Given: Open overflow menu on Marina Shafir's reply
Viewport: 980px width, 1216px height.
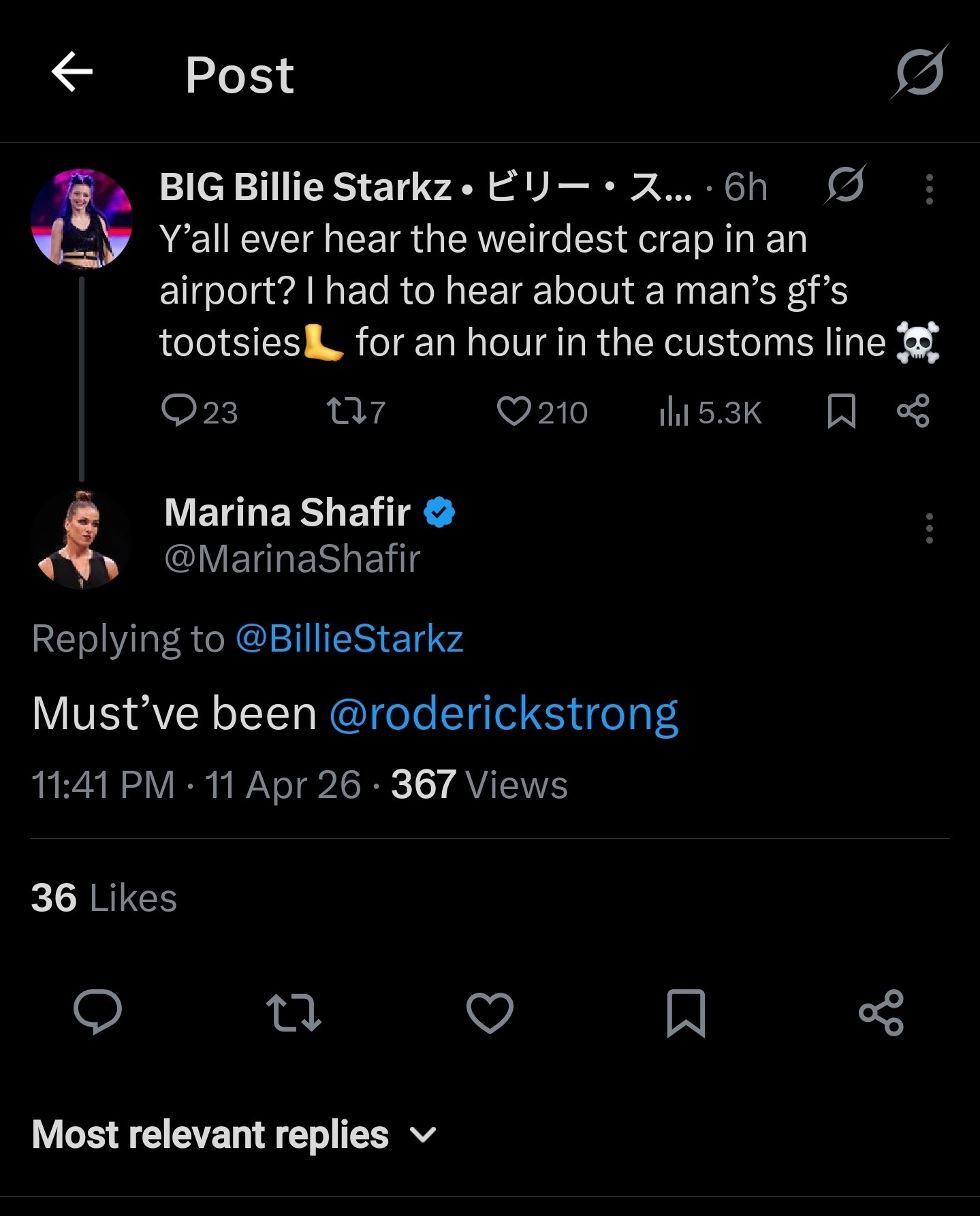Looking at the screenshot, I should (x=929, y=528).
